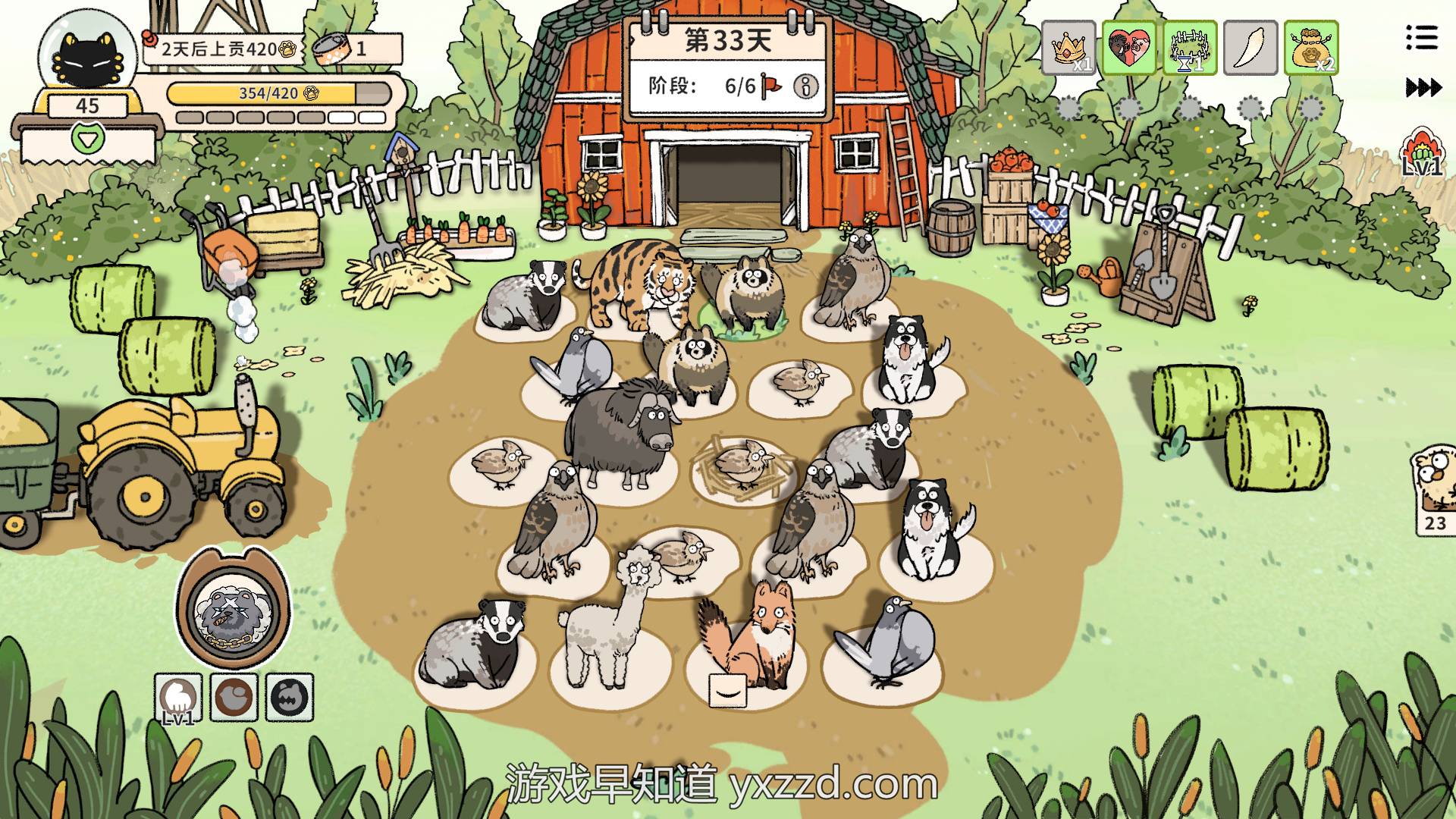Screen dimensions: 1456x819
Task: Select the fence item with hourglass
Action: click(1190, 48)
